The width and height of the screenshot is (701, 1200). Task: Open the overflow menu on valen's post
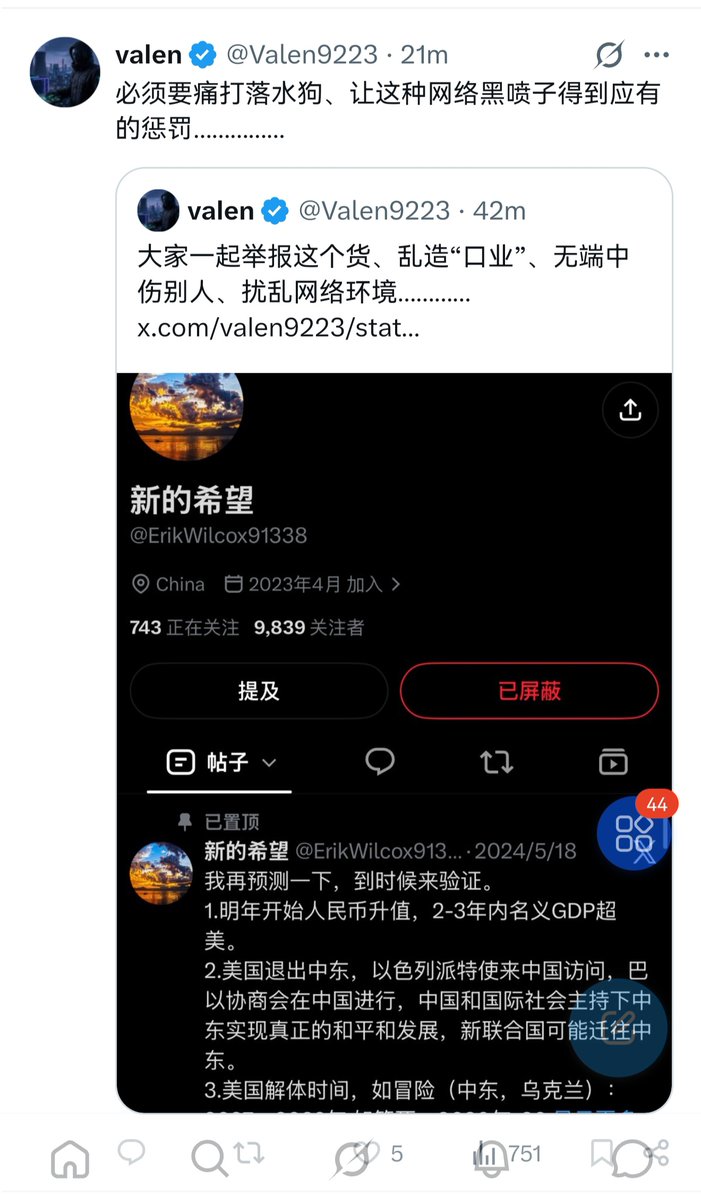pos(656,55)
